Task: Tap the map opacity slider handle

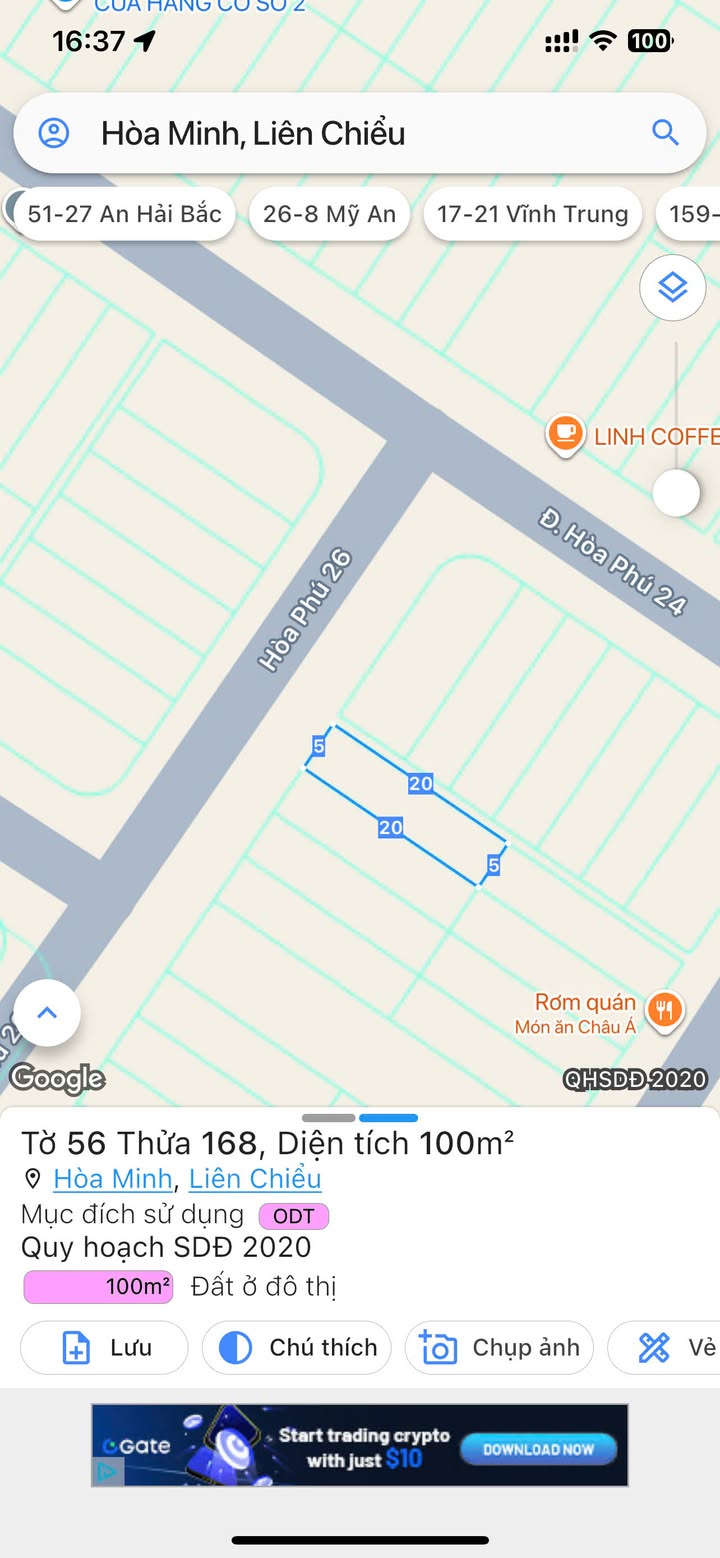Action: coord(676,492)
